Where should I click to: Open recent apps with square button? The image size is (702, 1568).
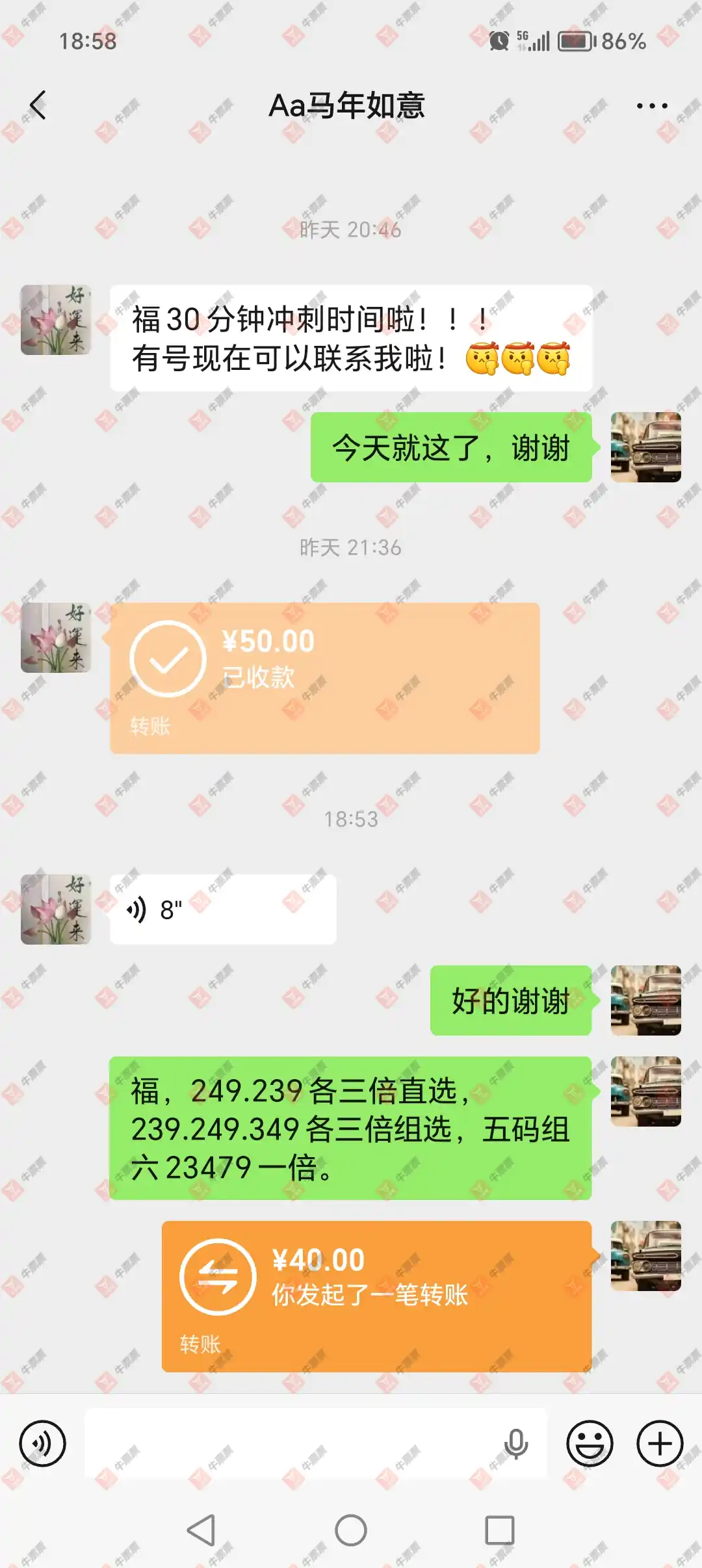coord(500,1530)
